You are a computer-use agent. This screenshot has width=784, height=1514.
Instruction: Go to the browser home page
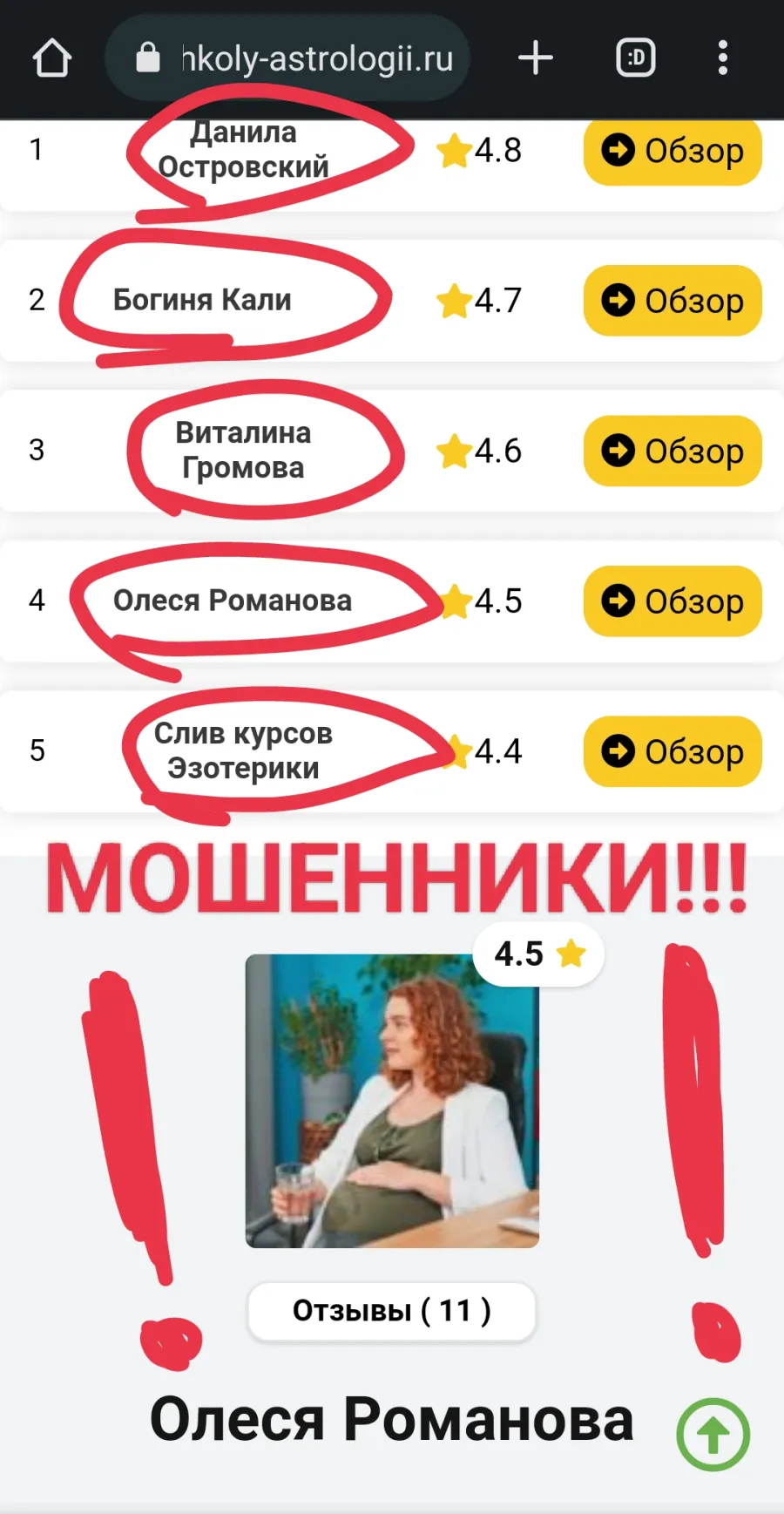tap(52, 58)
